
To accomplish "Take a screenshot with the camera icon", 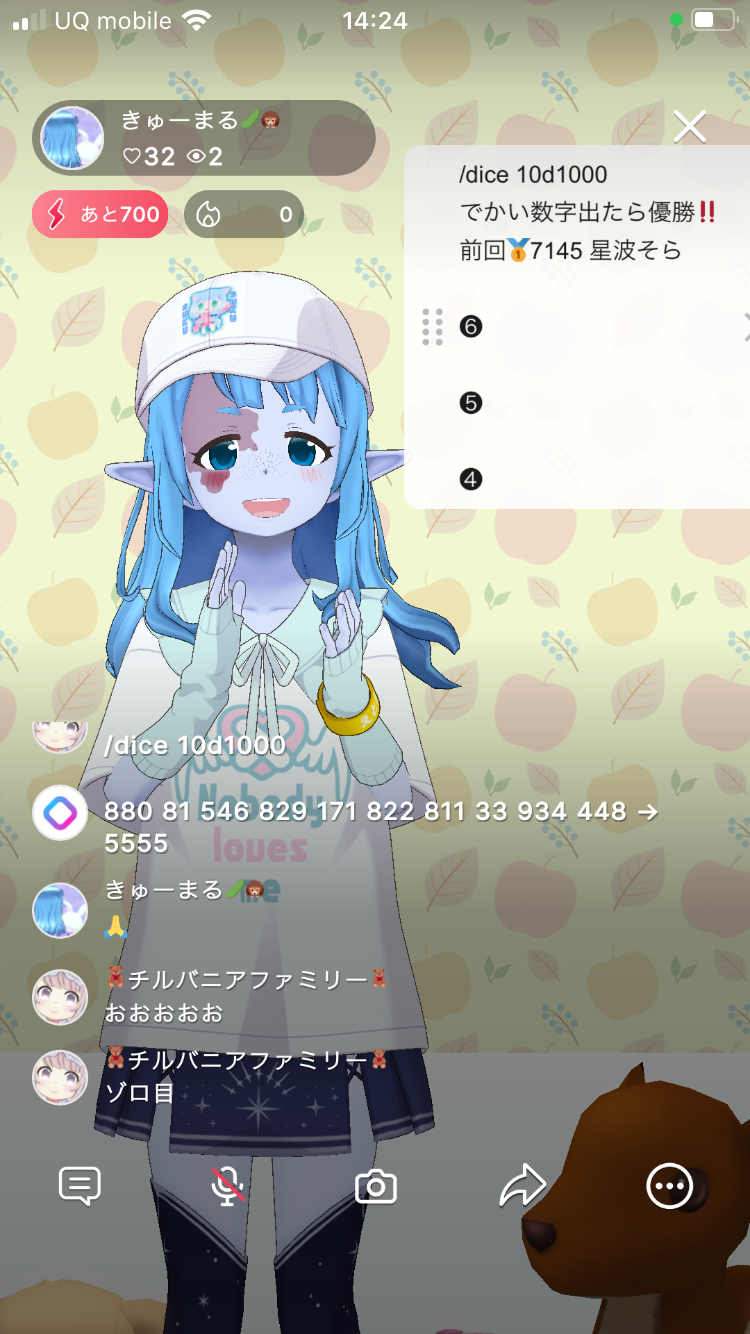I will click(x=376, y=1187).
